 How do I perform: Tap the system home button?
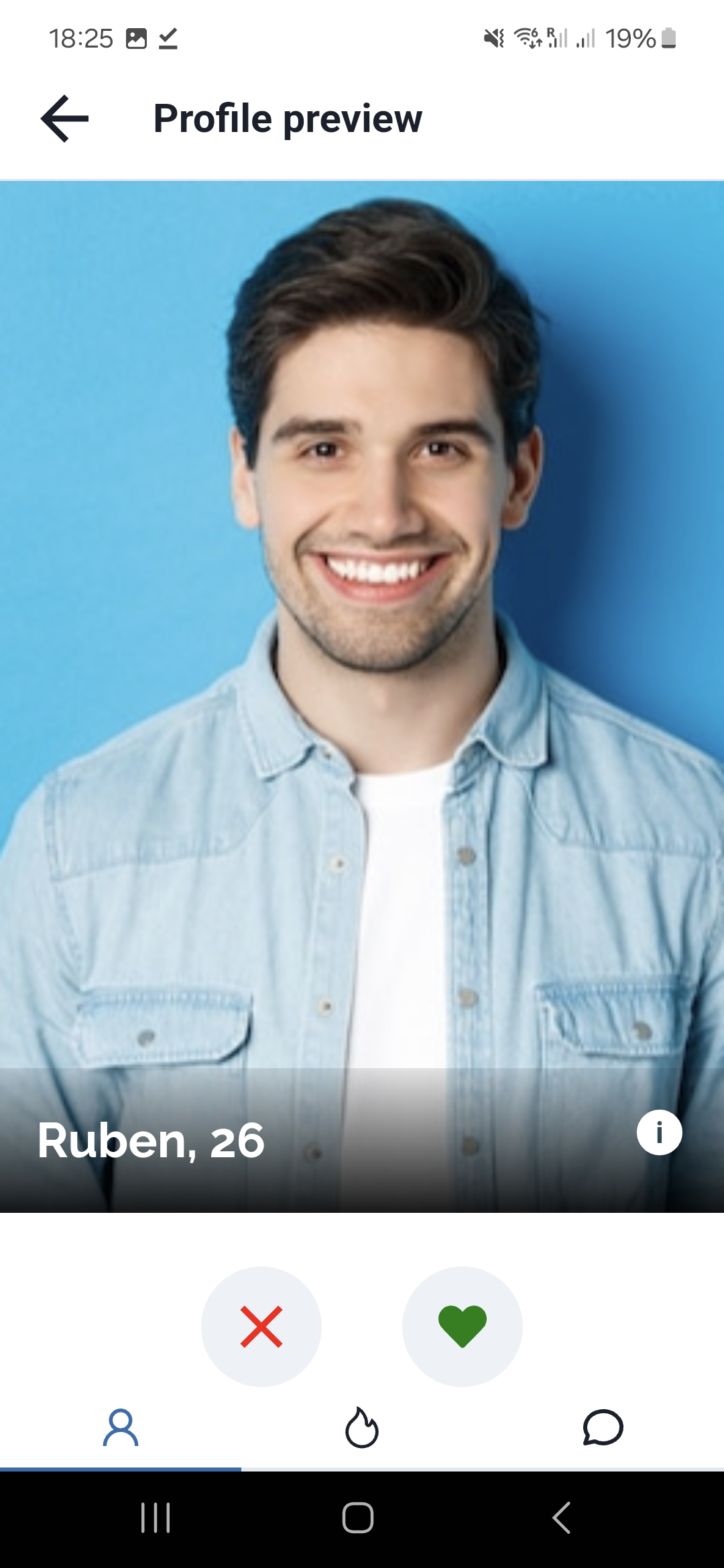[358, 1518]
